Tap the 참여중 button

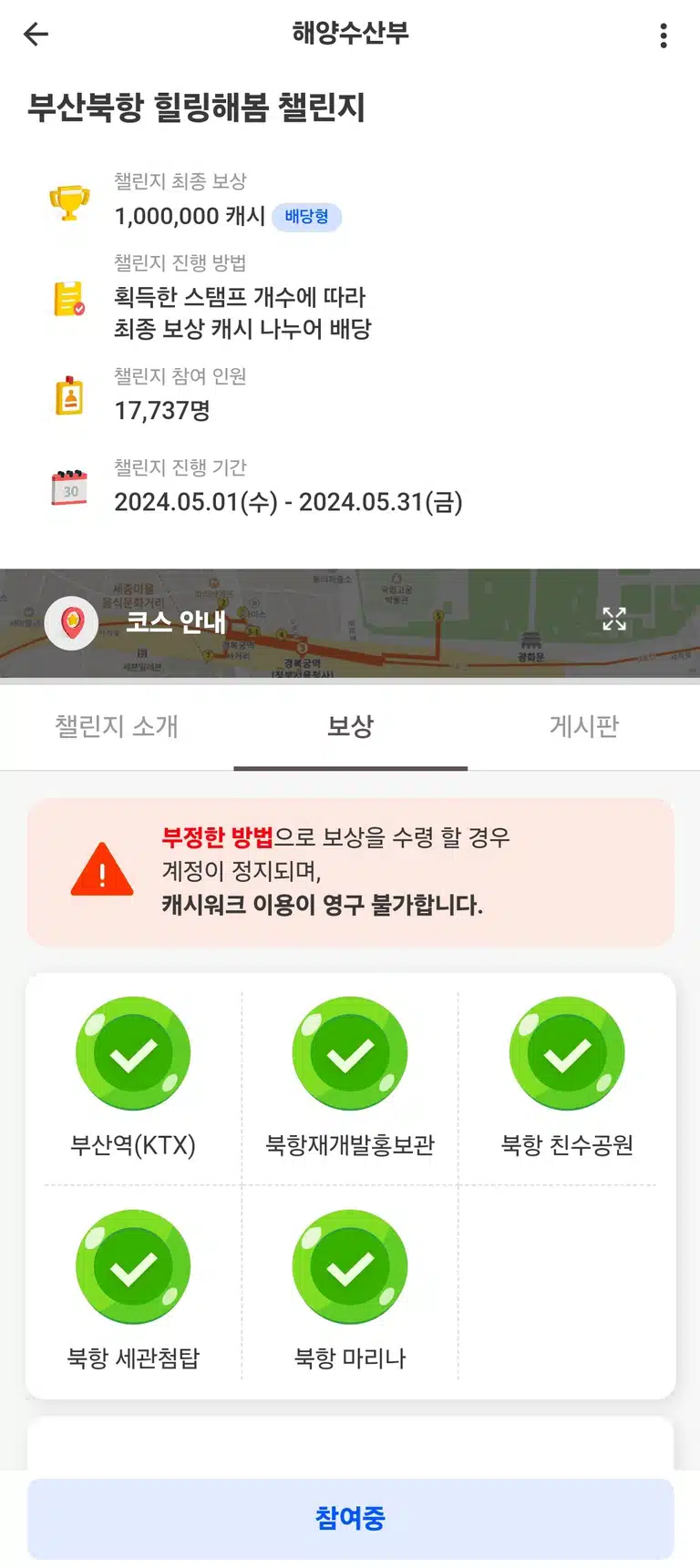click(x=350, y=1518)
